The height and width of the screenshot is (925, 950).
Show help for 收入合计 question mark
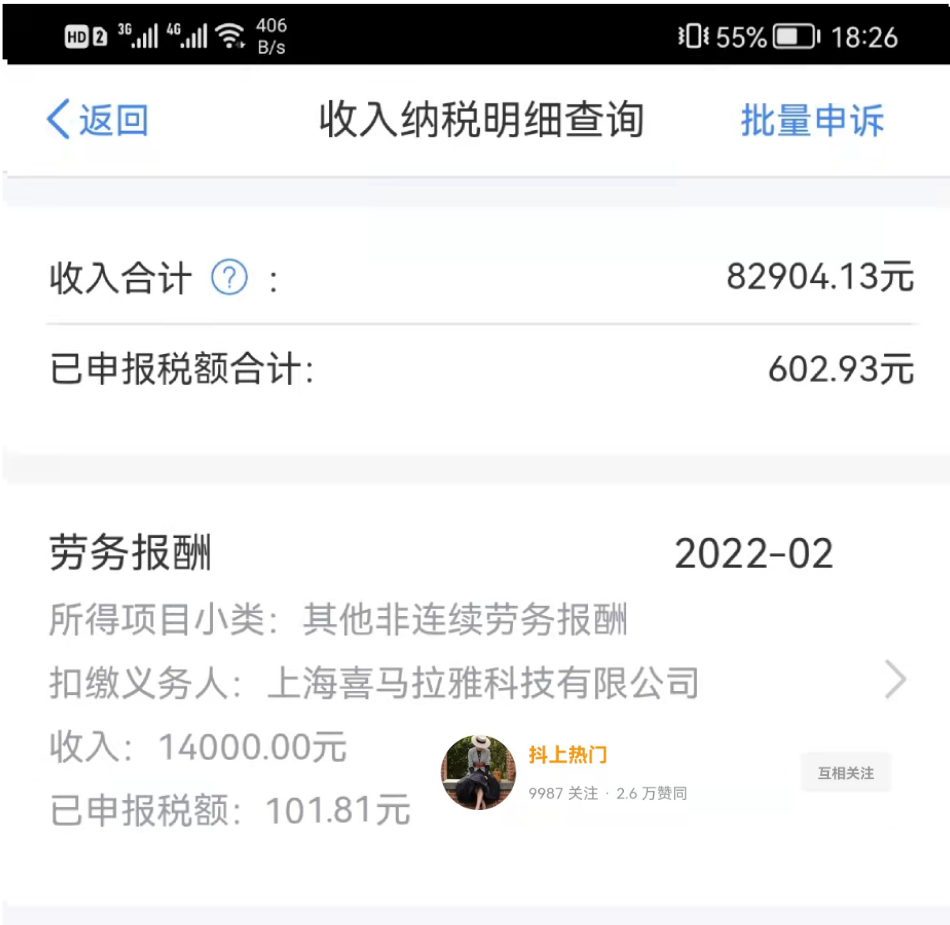coord(229,277)
